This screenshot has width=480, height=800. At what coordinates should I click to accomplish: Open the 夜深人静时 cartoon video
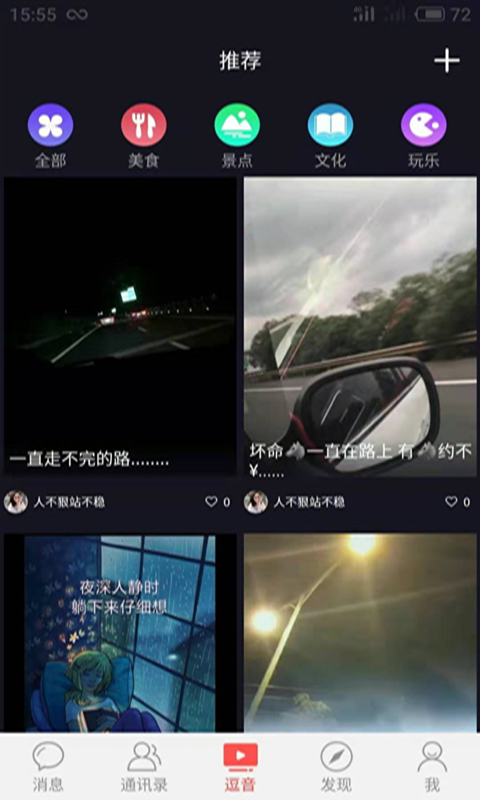pyautogui.click(x=120, y=633)
